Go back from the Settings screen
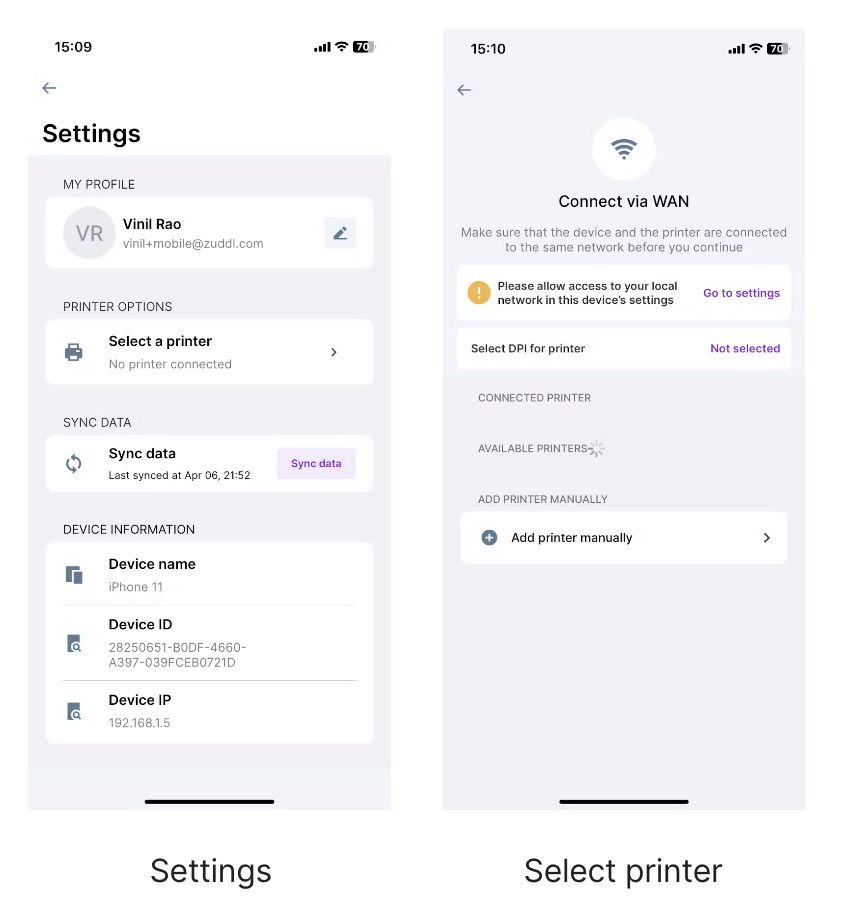852x912 pixels. 49,88
